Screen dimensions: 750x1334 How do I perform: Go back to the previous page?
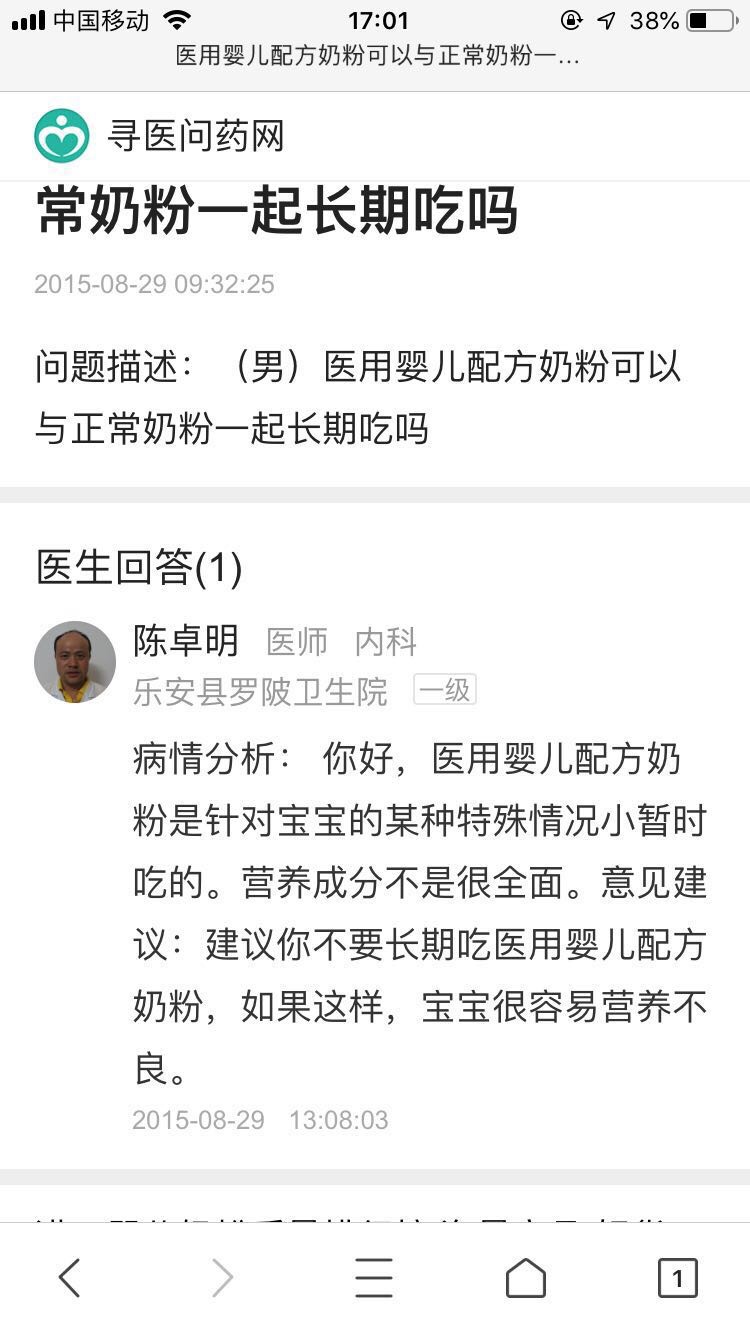(69, 1277)
